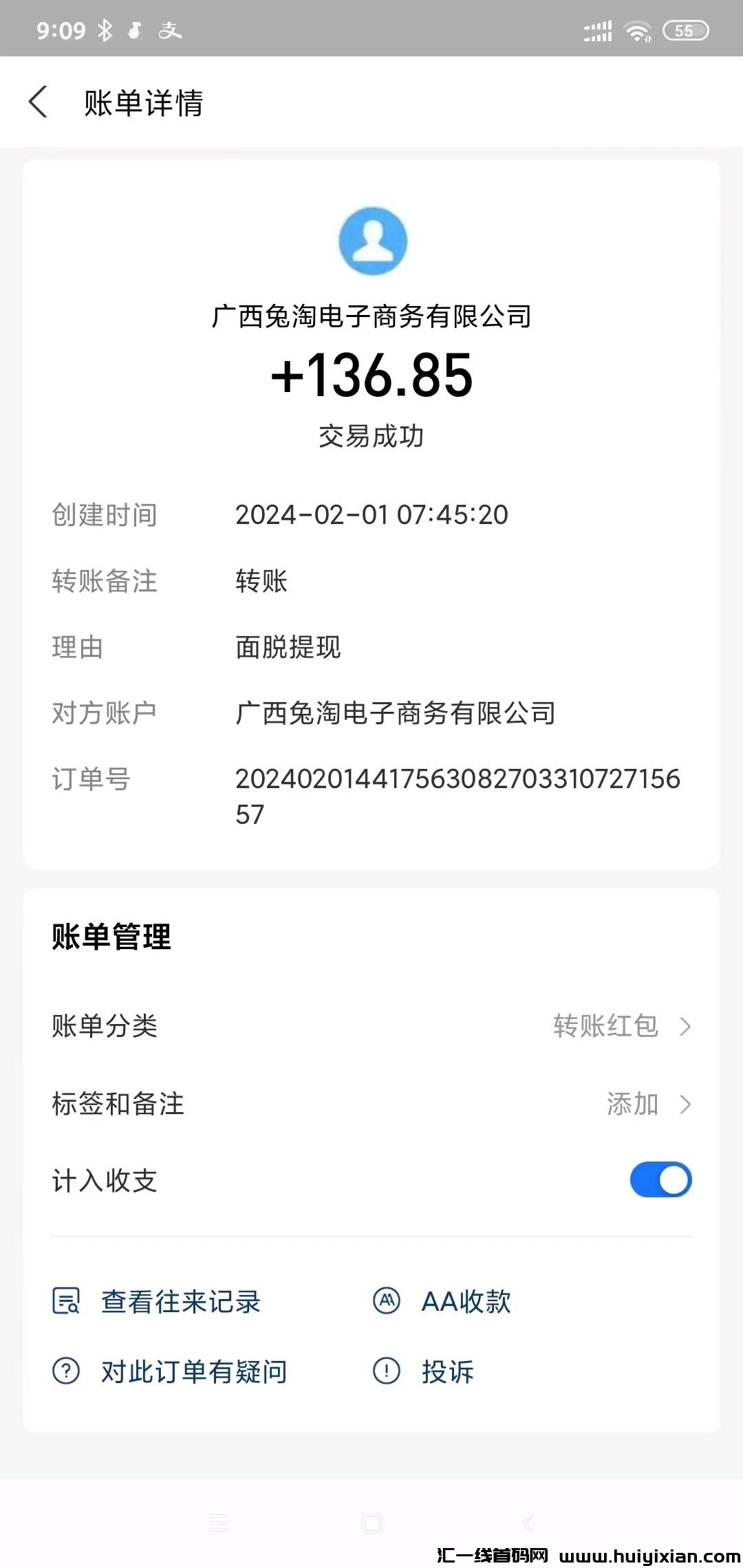Expand 标签和备注 using the 添加 chevron

tap(686, 1104)
